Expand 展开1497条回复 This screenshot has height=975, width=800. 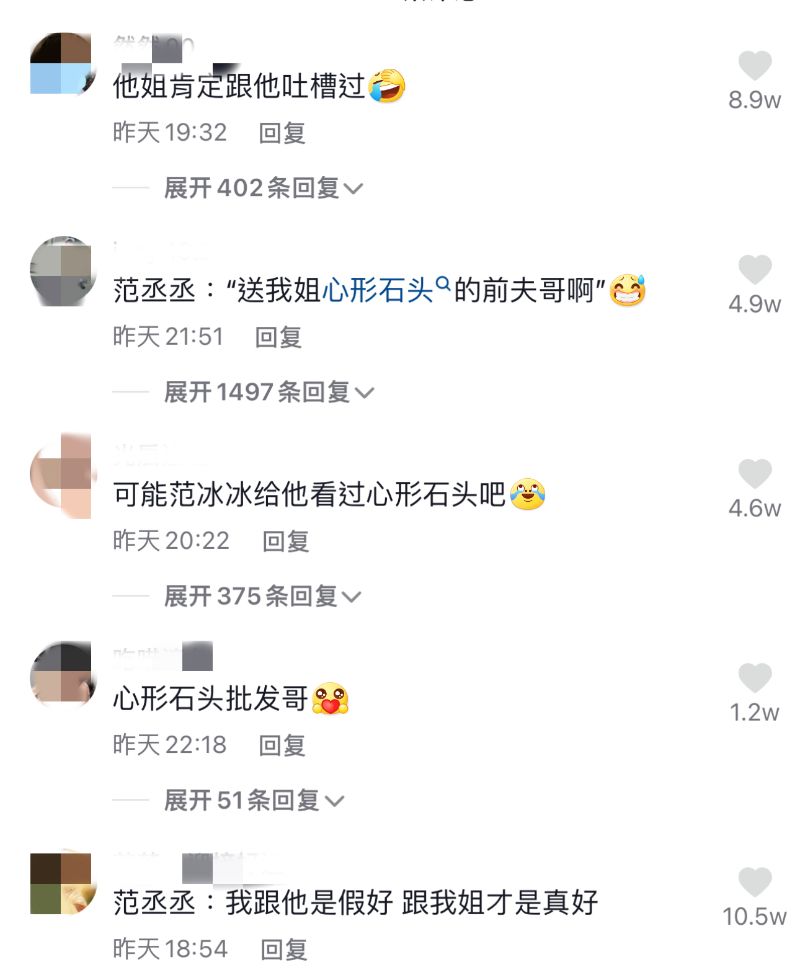click(268, 392)
